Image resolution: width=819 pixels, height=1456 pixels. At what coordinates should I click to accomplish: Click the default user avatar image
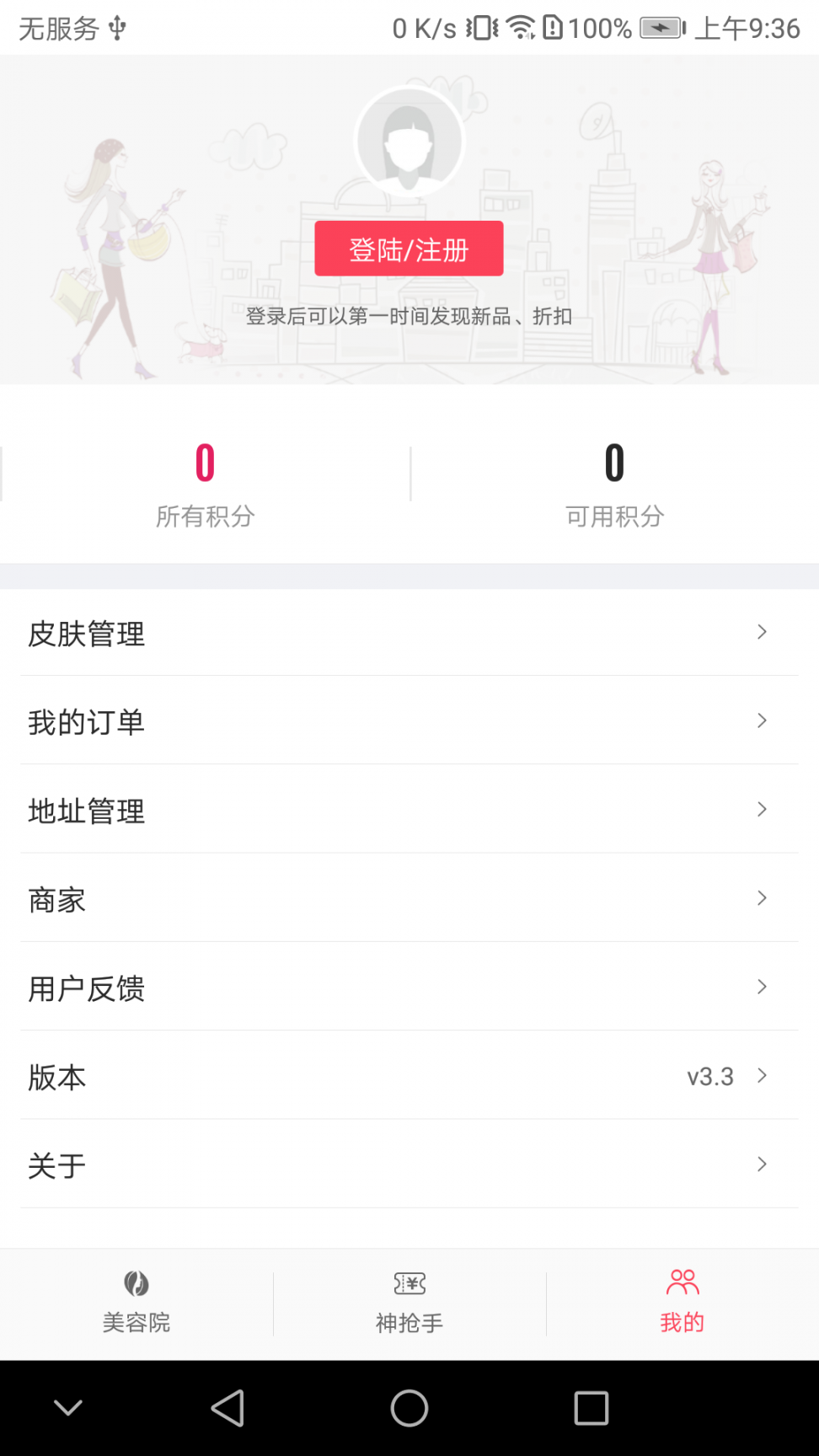409,140
